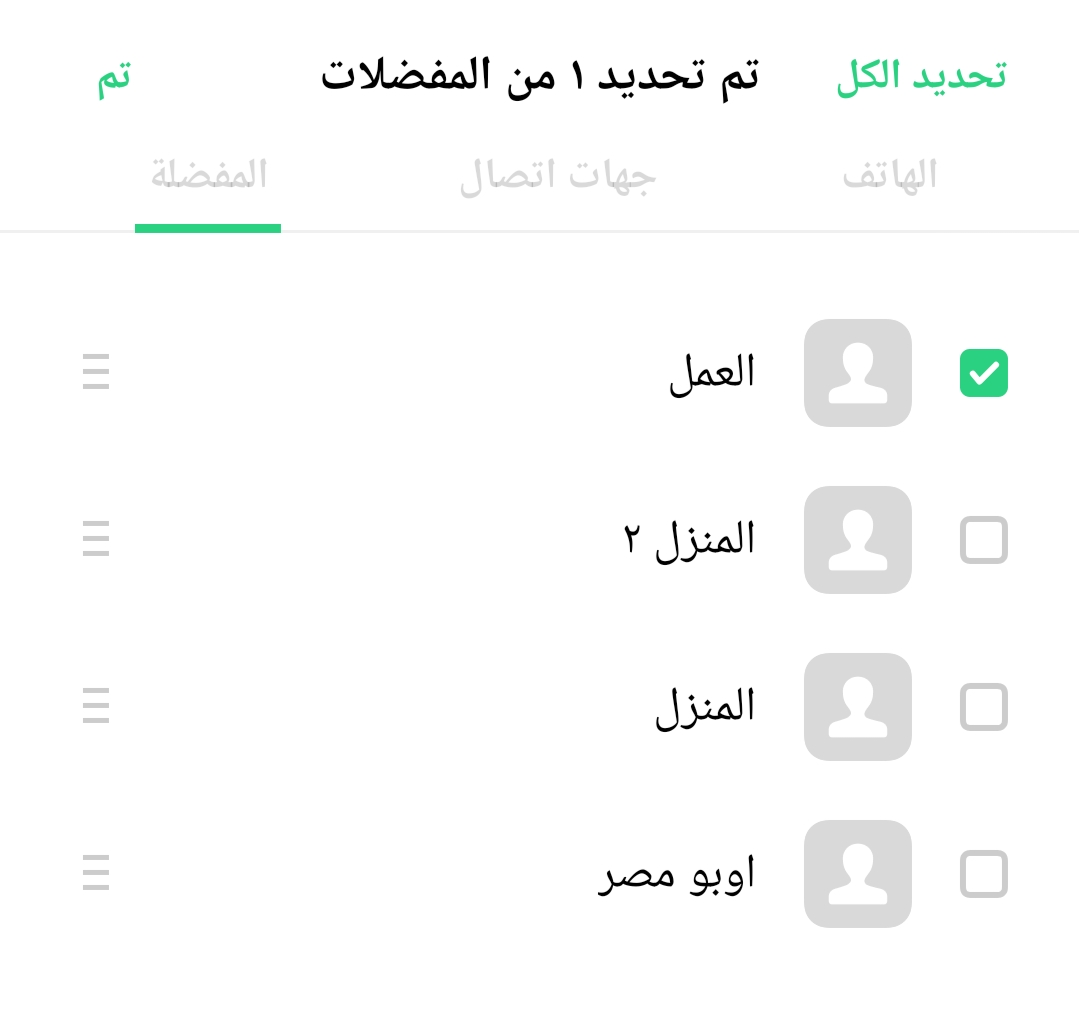This screenshot has height=1020, width=1079.
Task: Tap تحديد الكل to select all
Action: pyautogui.click(x=920, y=77)
